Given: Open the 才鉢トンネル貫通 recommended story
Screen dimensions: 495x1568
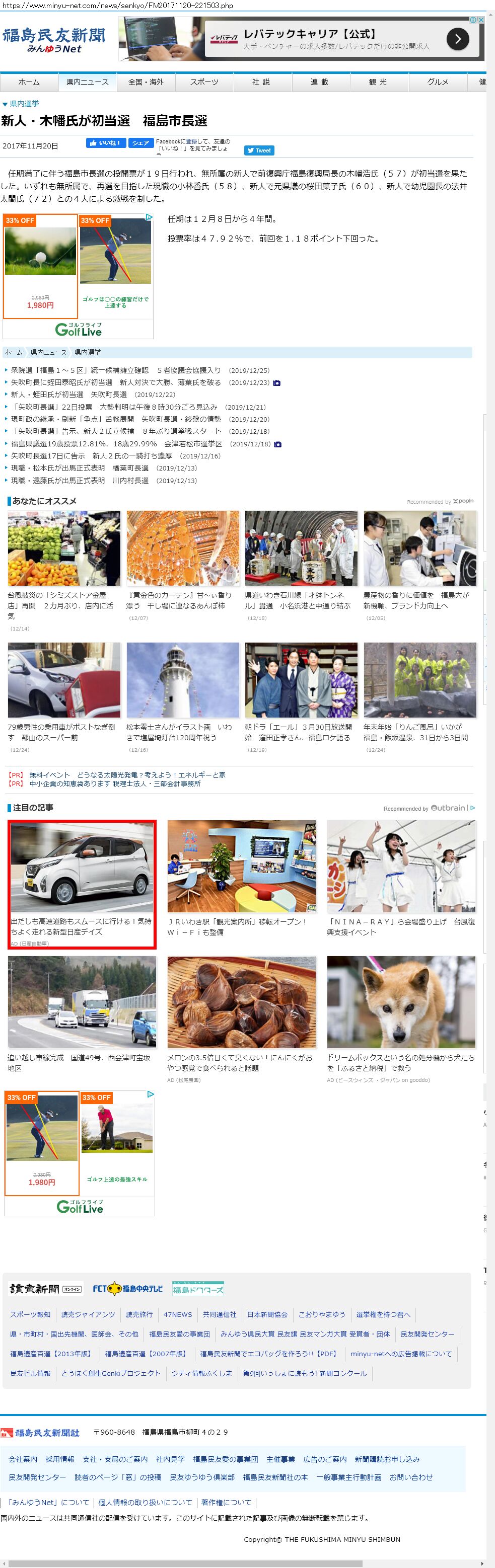Looking at the screenshot, I should pyautogui.click(x=300, y=599).
